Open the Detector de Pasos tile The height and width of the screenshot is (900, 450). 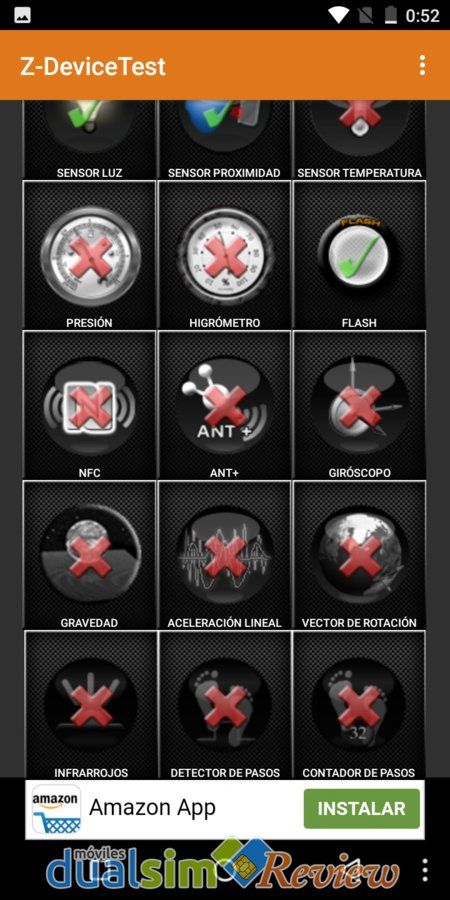[224, 705]
